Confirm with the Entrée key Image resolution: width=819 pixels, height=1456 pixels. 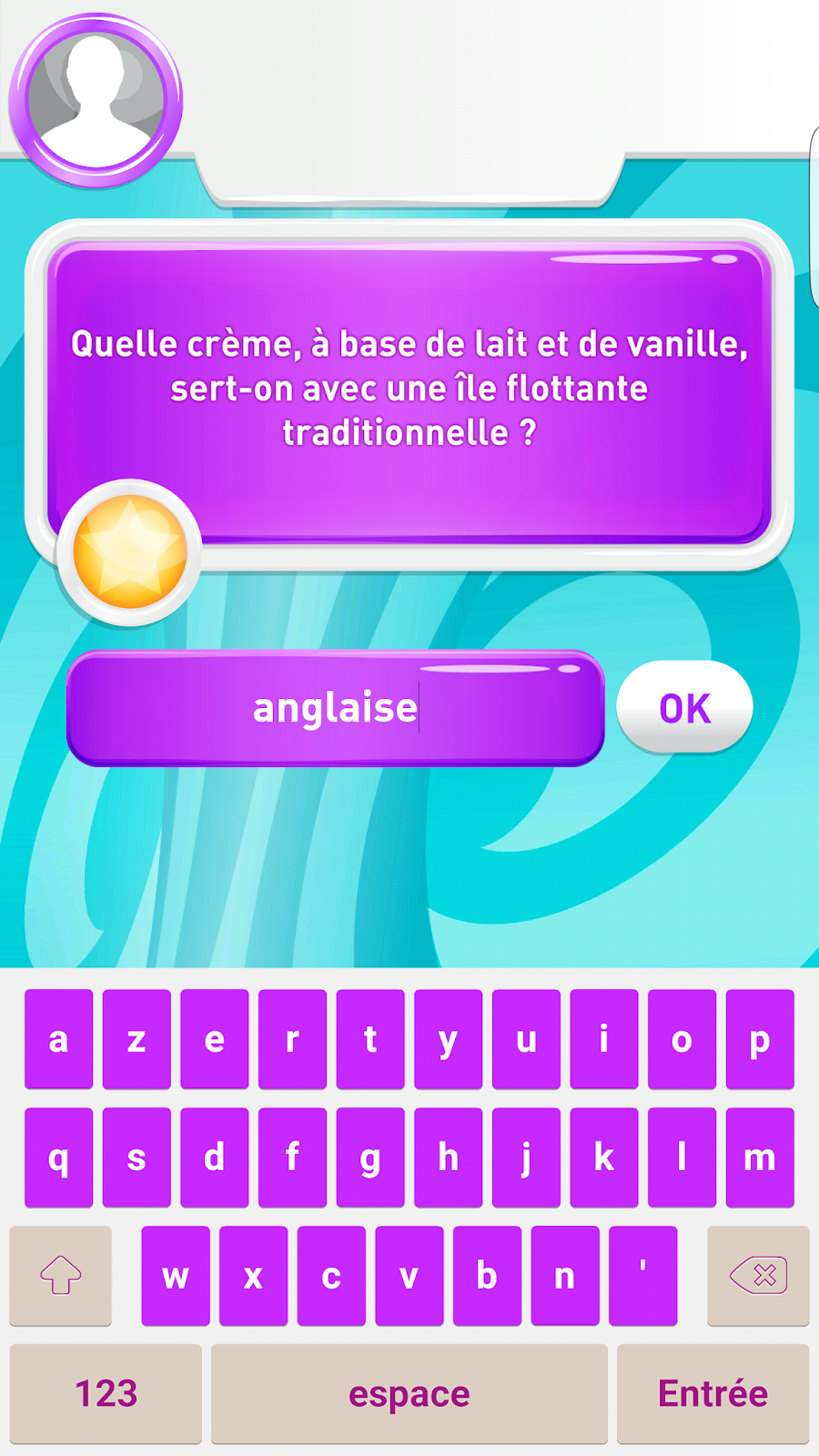point(713,1393)
